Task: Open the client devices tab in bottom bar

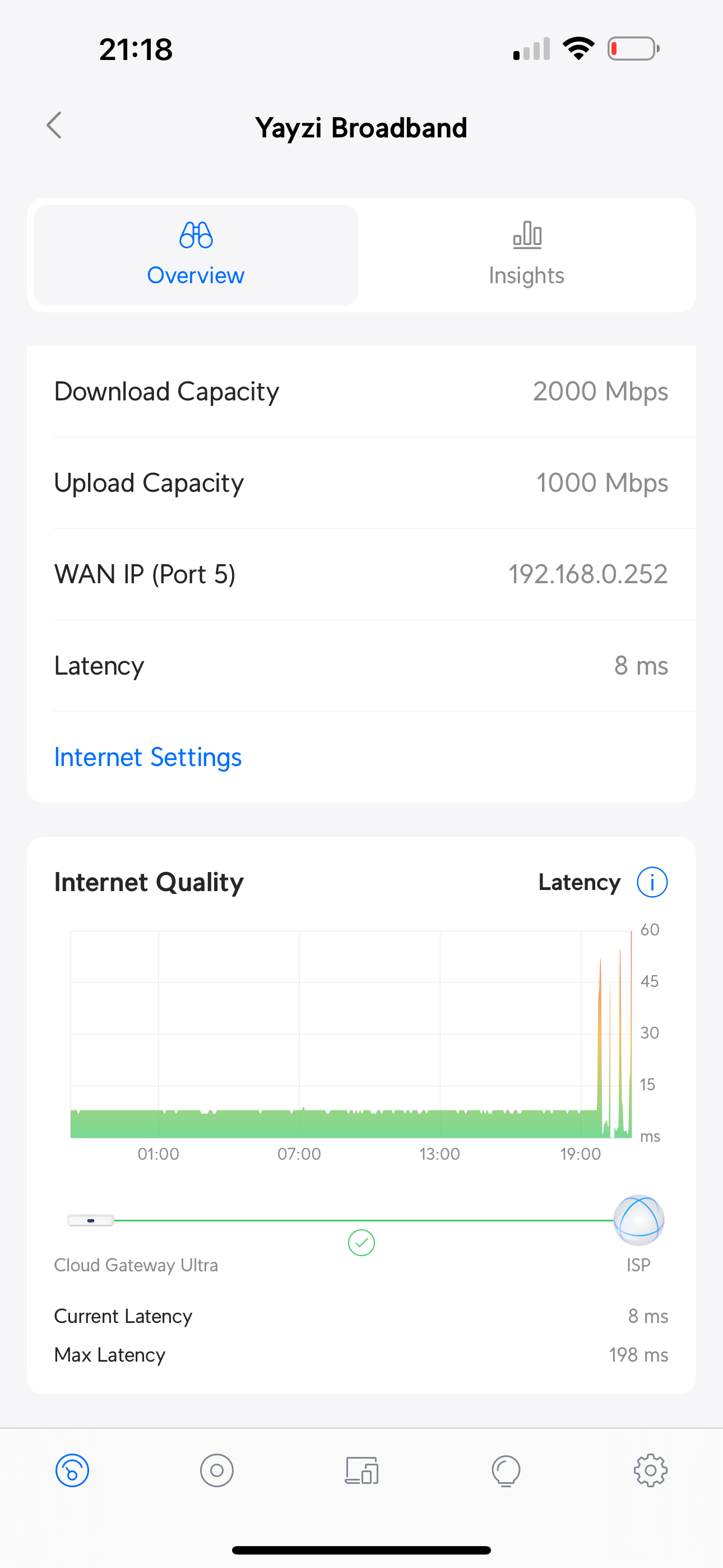Action: [x=361, y=1470]
